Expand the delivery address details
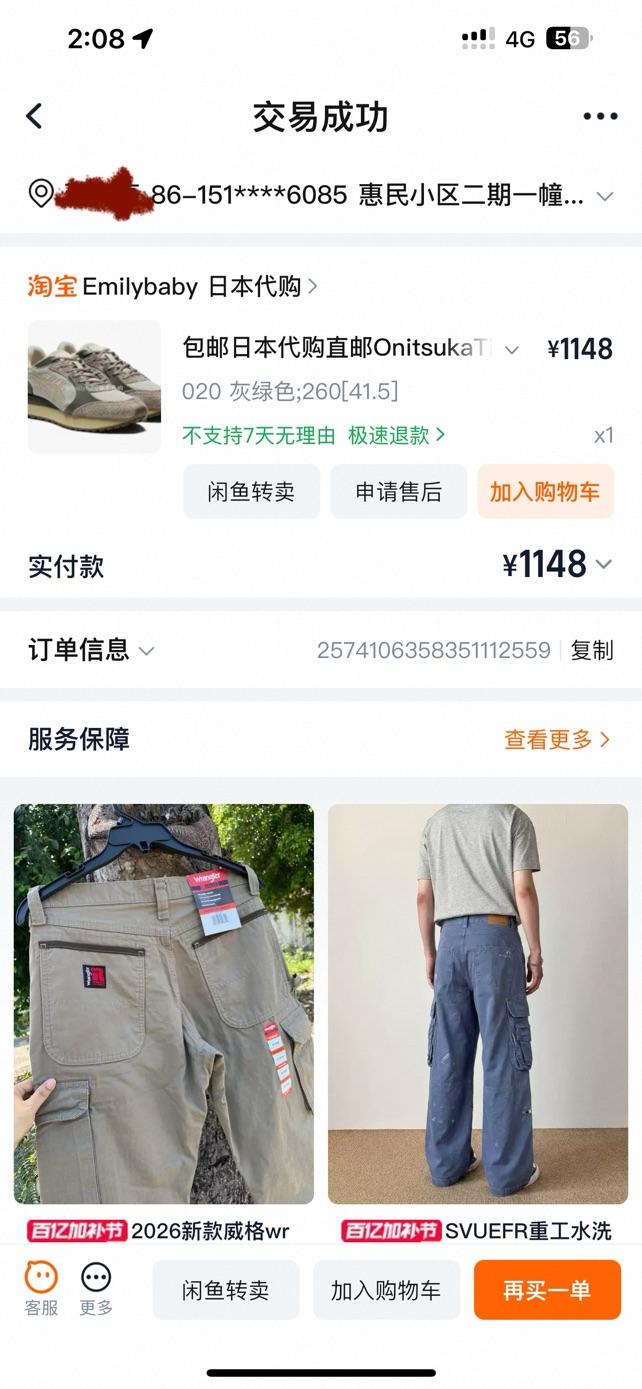Viewport: 642px width, 1389px height. [x=604, y=196]
